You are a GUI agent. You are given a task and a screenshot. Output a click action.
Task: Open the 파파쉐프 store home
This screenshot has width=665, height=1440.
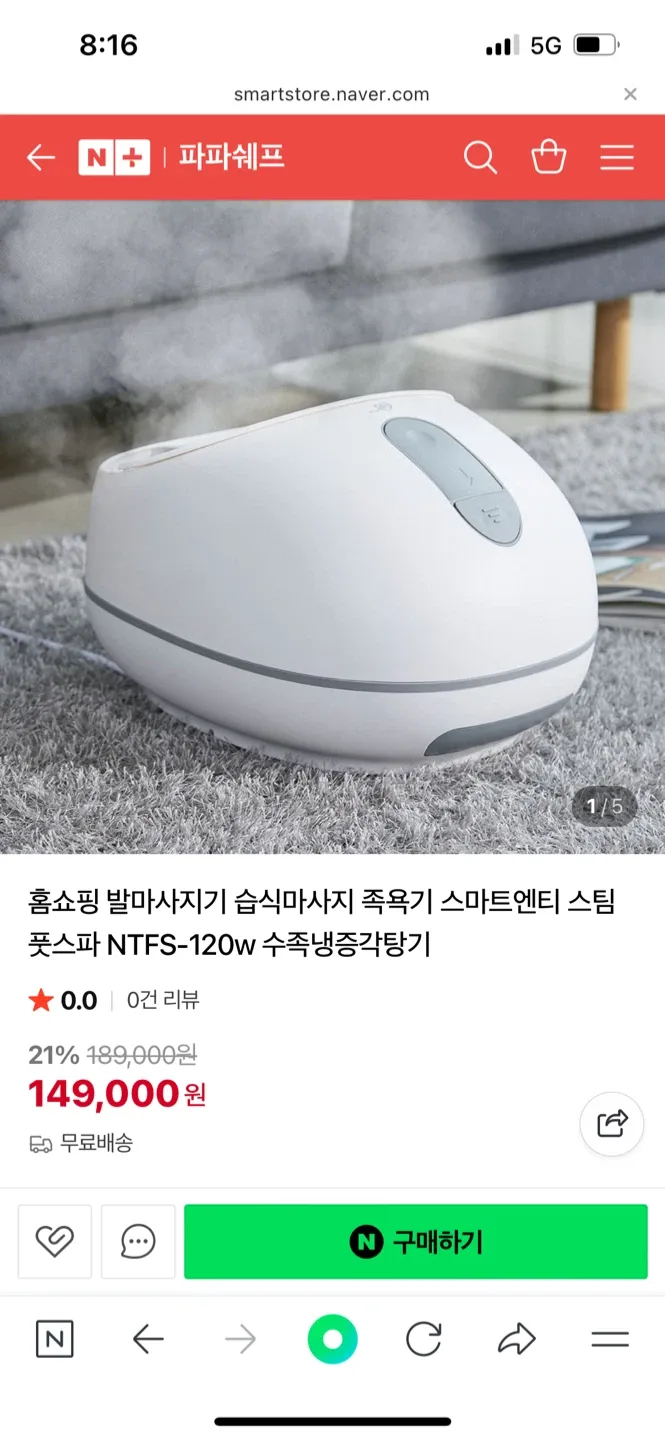(x=232, y=157)
